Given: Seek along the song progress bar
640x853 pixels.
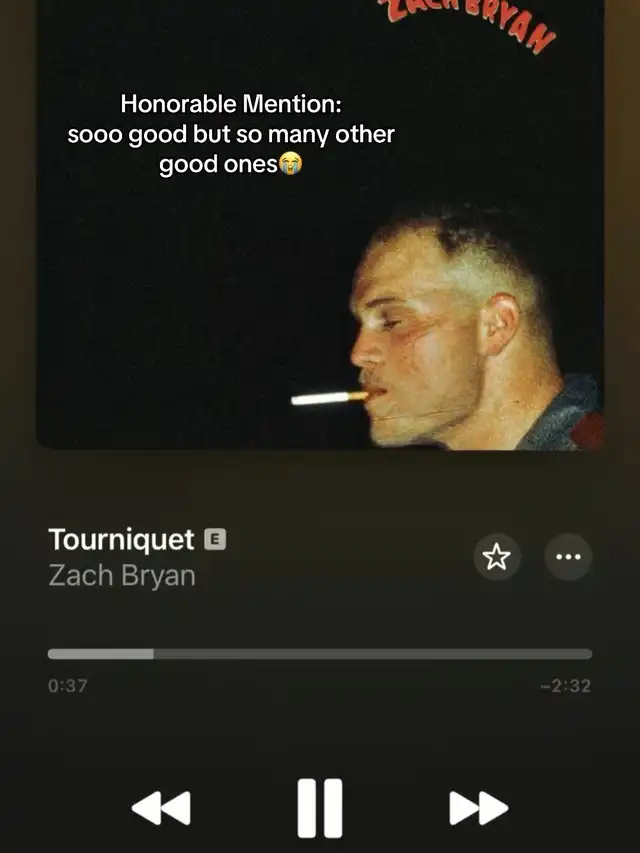Looking at the screenshot, I should coord(320,654).
